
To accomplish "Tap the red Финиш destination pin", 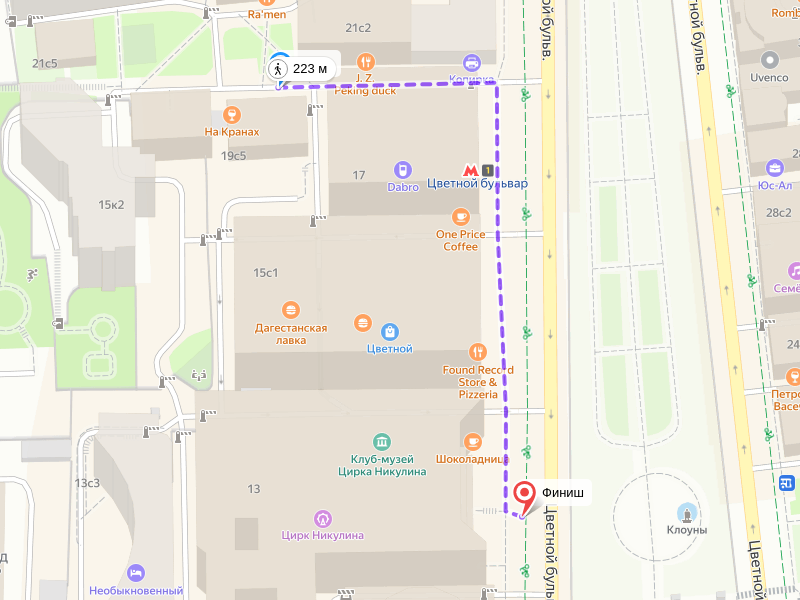I will 524,494.
